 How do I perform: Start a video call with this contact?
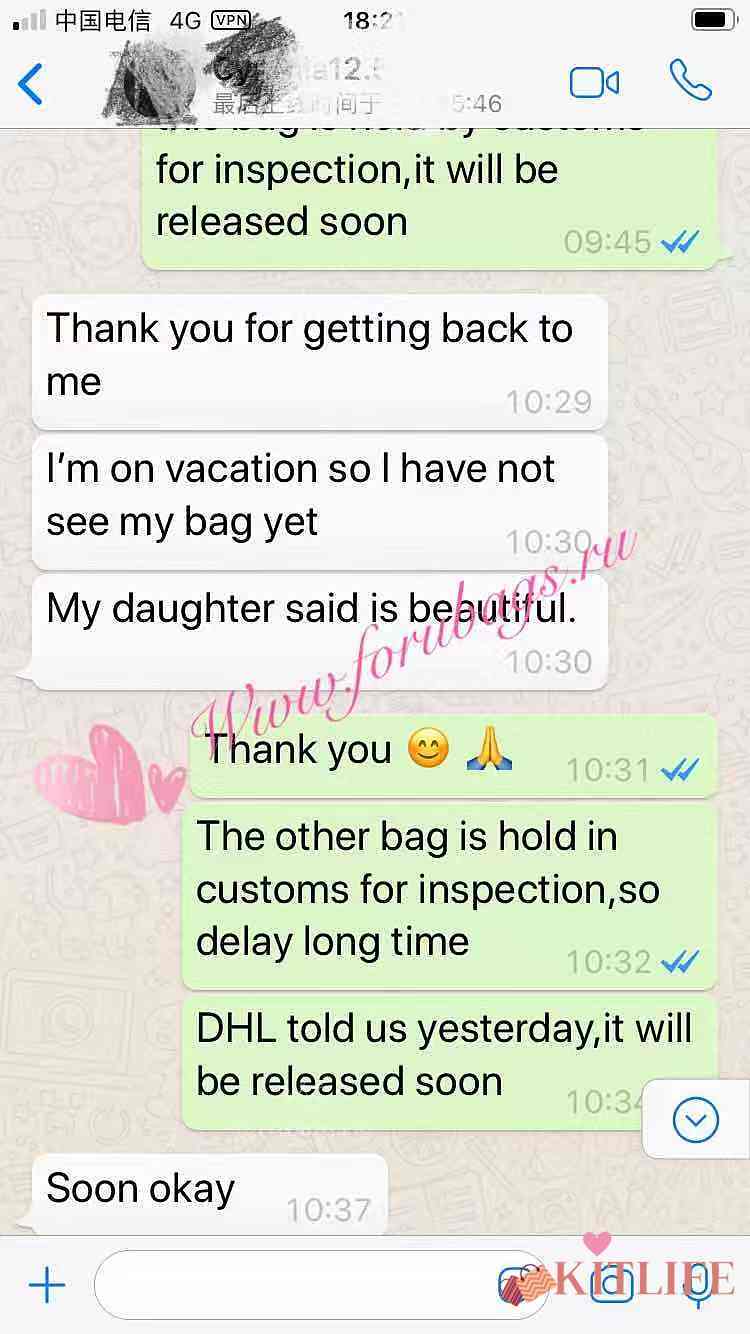pos(594,83)
